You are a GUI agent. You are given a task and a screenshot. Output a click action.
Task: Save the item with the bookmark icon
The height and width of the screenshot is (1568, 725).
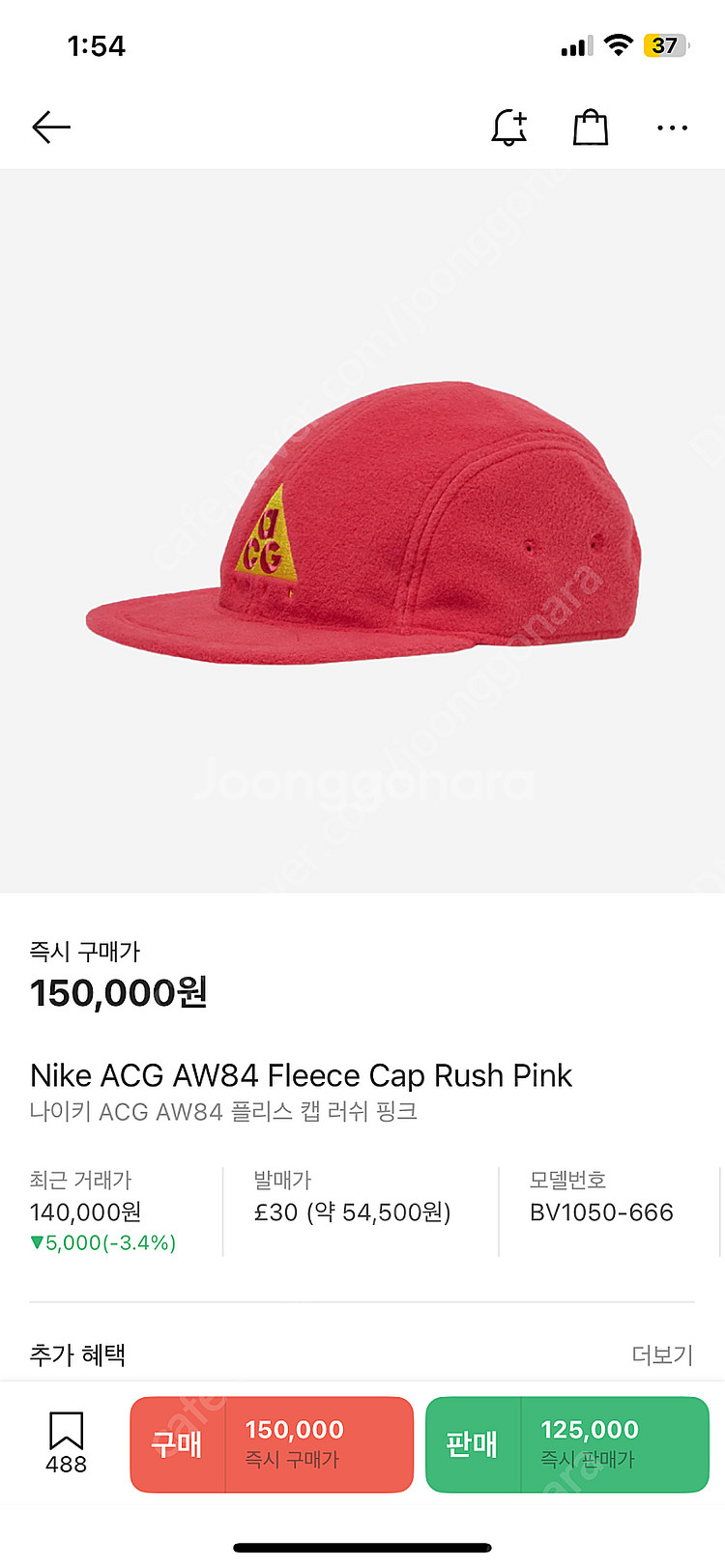click(x=66, y=1432)
